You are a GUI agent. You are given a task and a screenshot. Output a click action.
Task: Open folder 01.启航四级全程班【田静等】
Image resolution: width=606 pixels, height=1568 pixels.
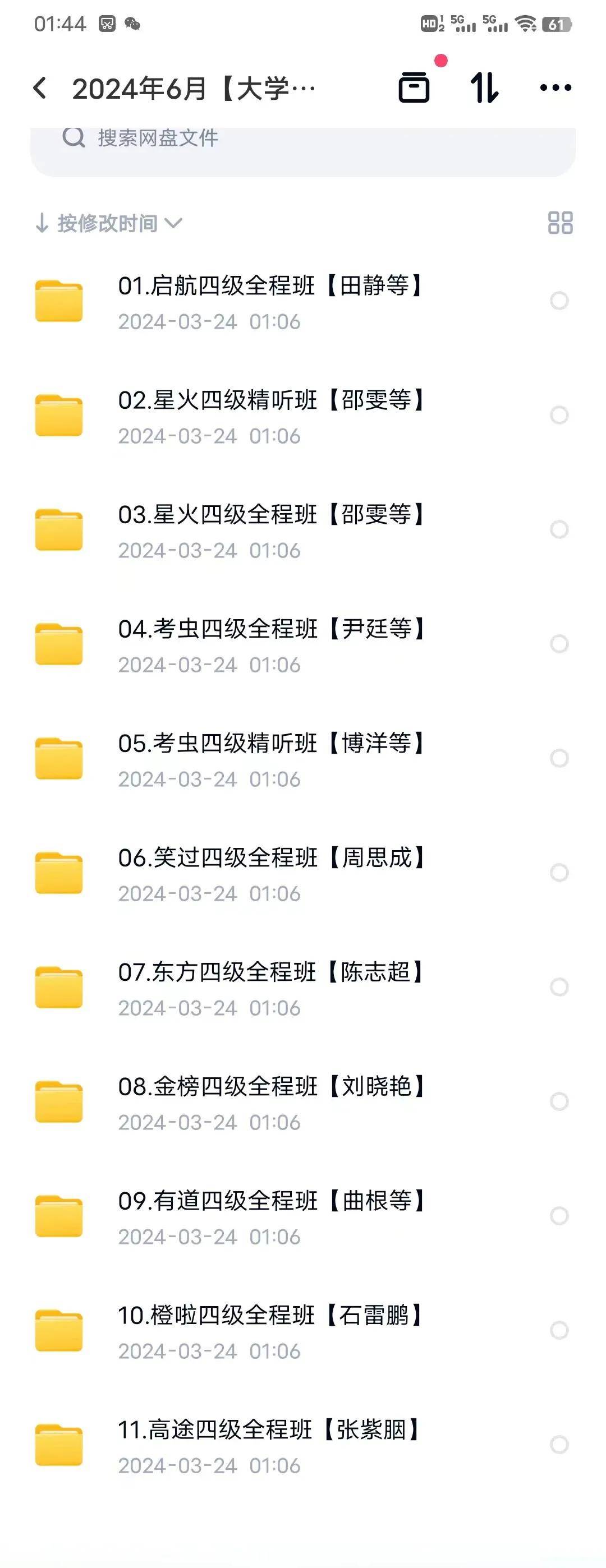tap(270, 301)
